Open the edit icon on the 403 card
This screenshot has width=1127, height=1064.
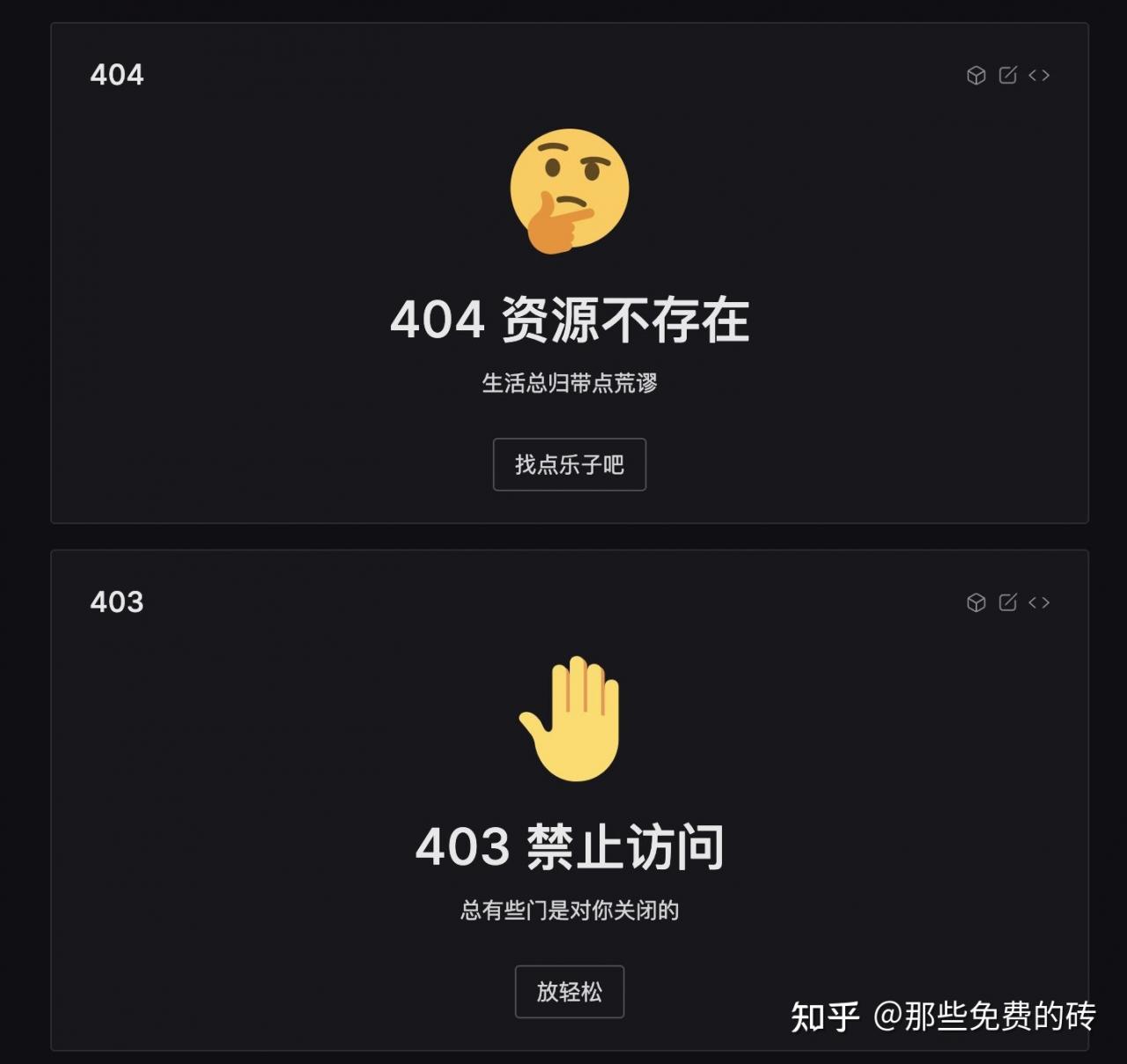(x=1007, y=602)
